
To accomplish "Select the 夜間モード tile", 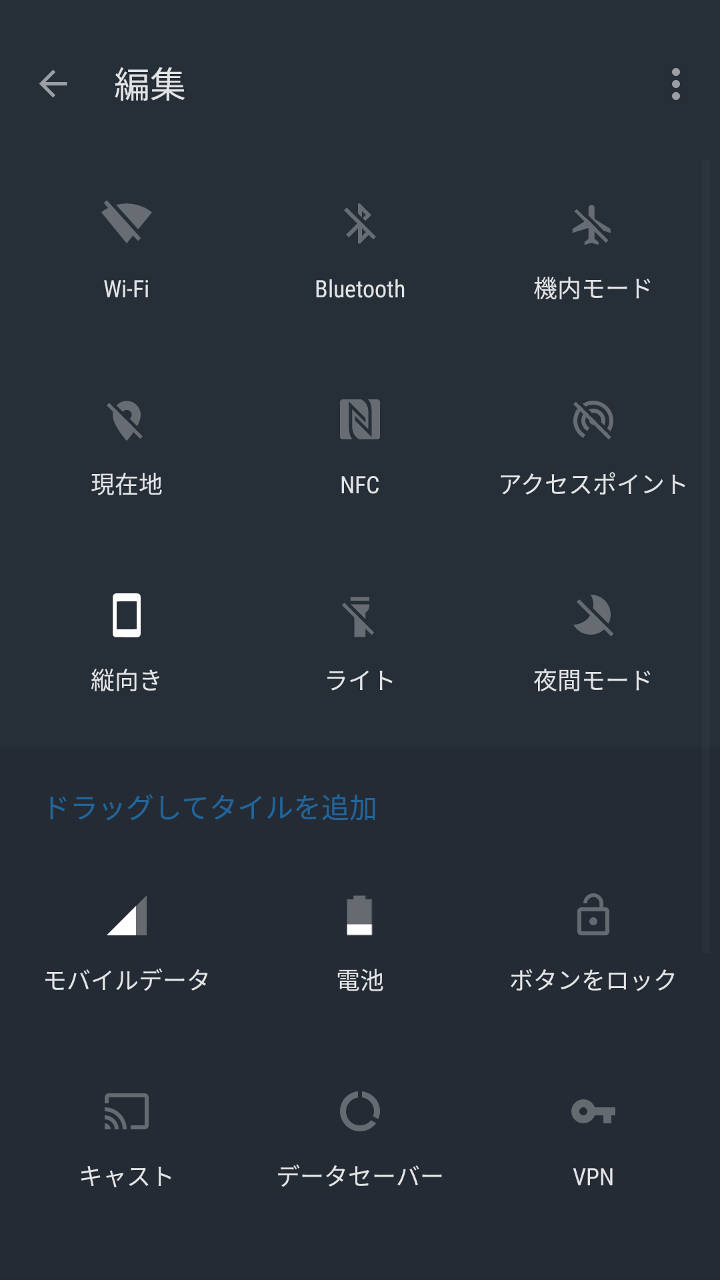I will [x=593, y=641].
